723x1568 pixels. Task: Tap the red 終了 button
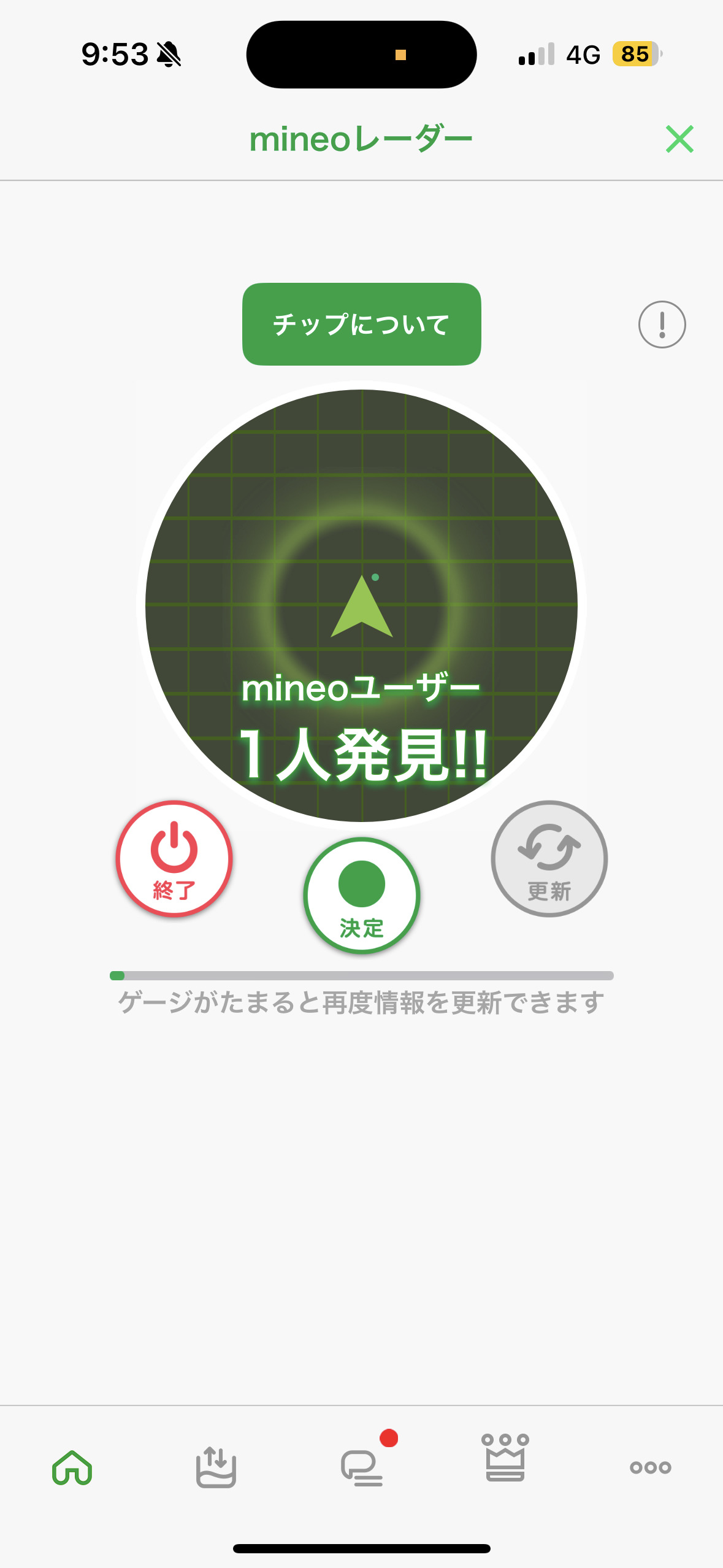click(174, 858)
